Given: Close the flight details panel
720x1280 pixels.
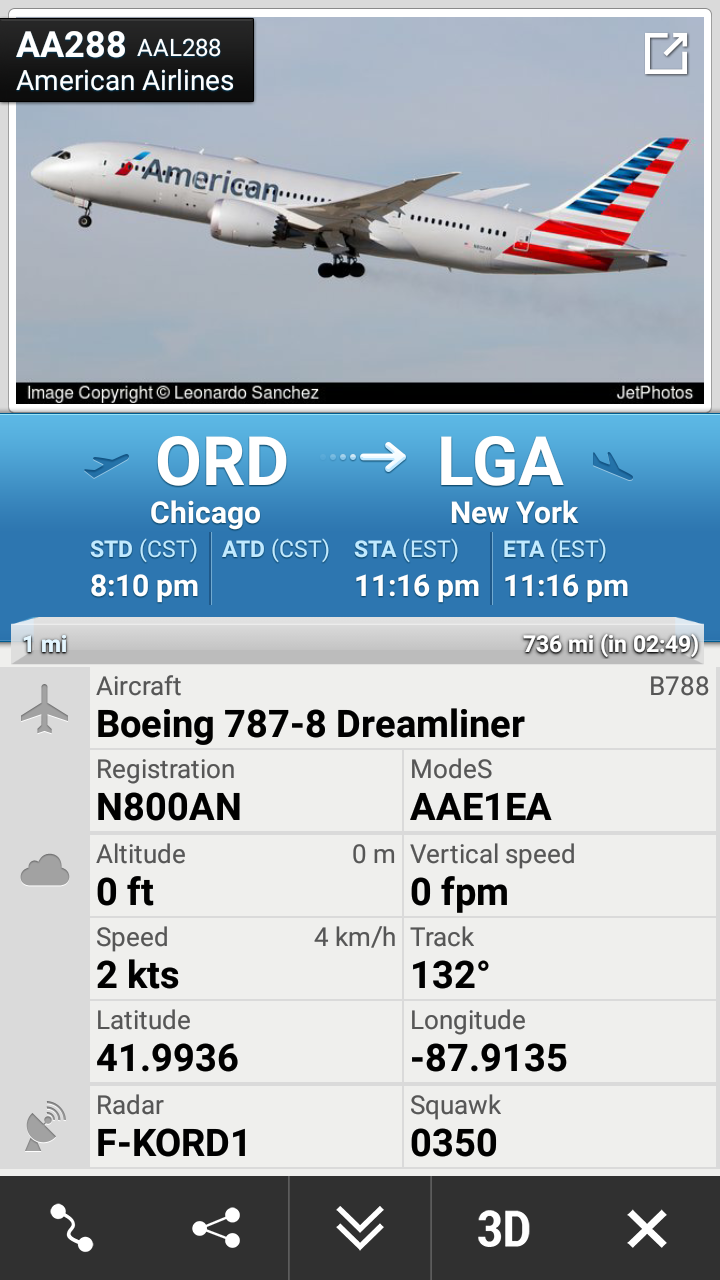Looking at the screenshot, I should pos(647,1228).
